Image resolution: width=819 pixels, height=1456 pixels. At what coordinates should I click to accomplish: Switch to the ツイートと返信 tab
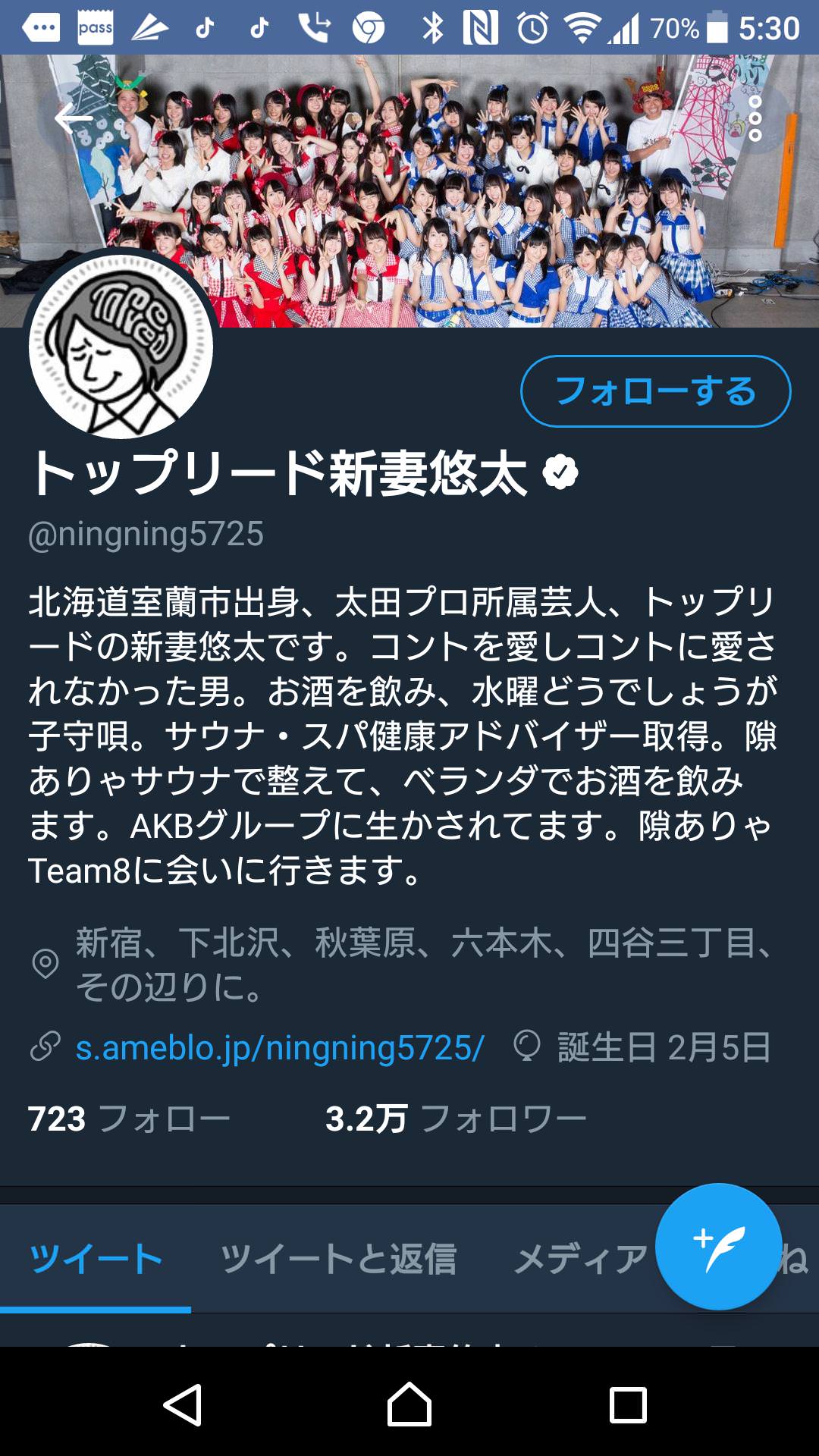(x=338, y=1260)
